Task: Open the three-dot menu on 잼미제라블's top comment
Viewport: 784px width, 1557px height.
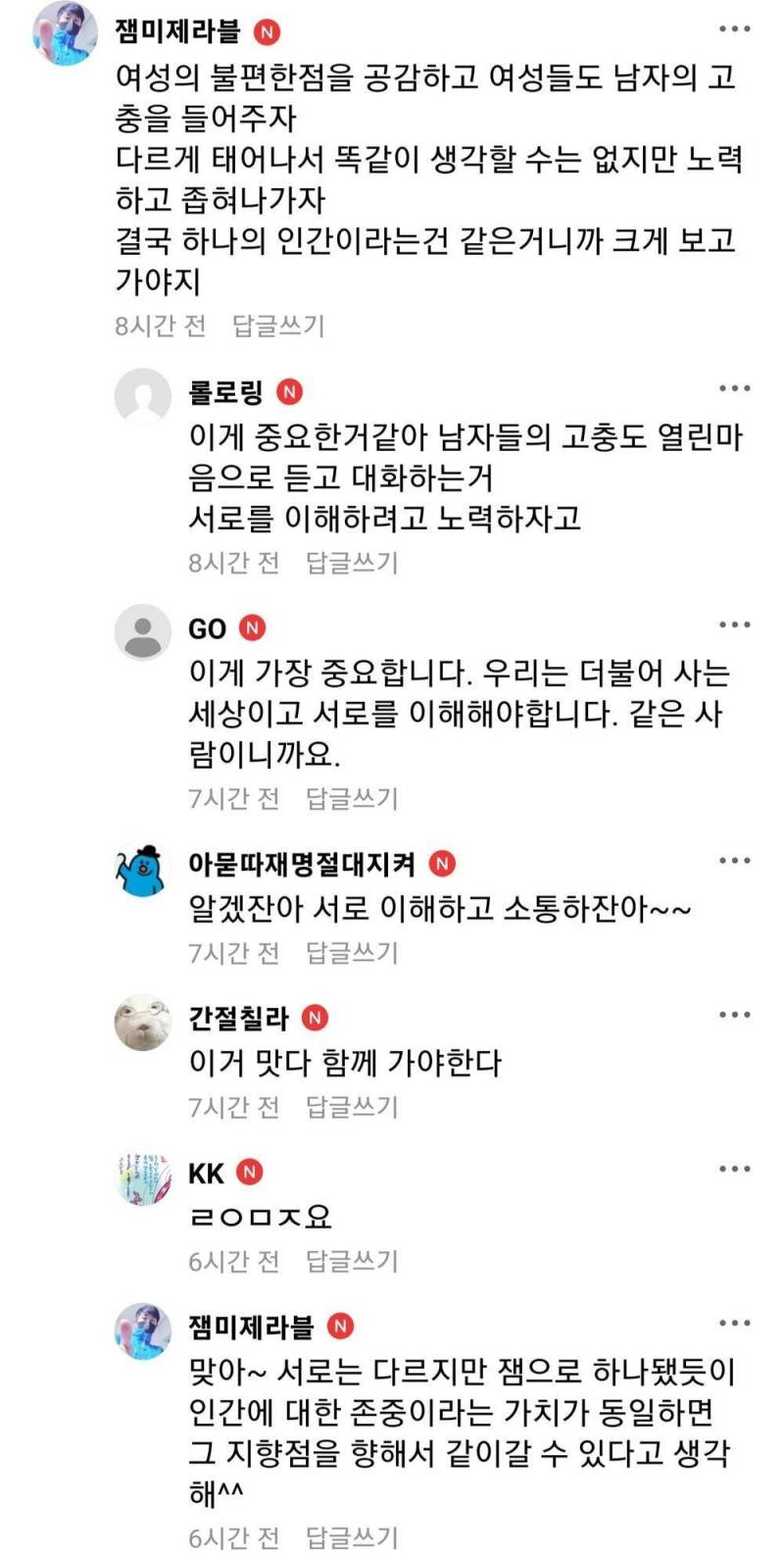Action: [733, 30]
